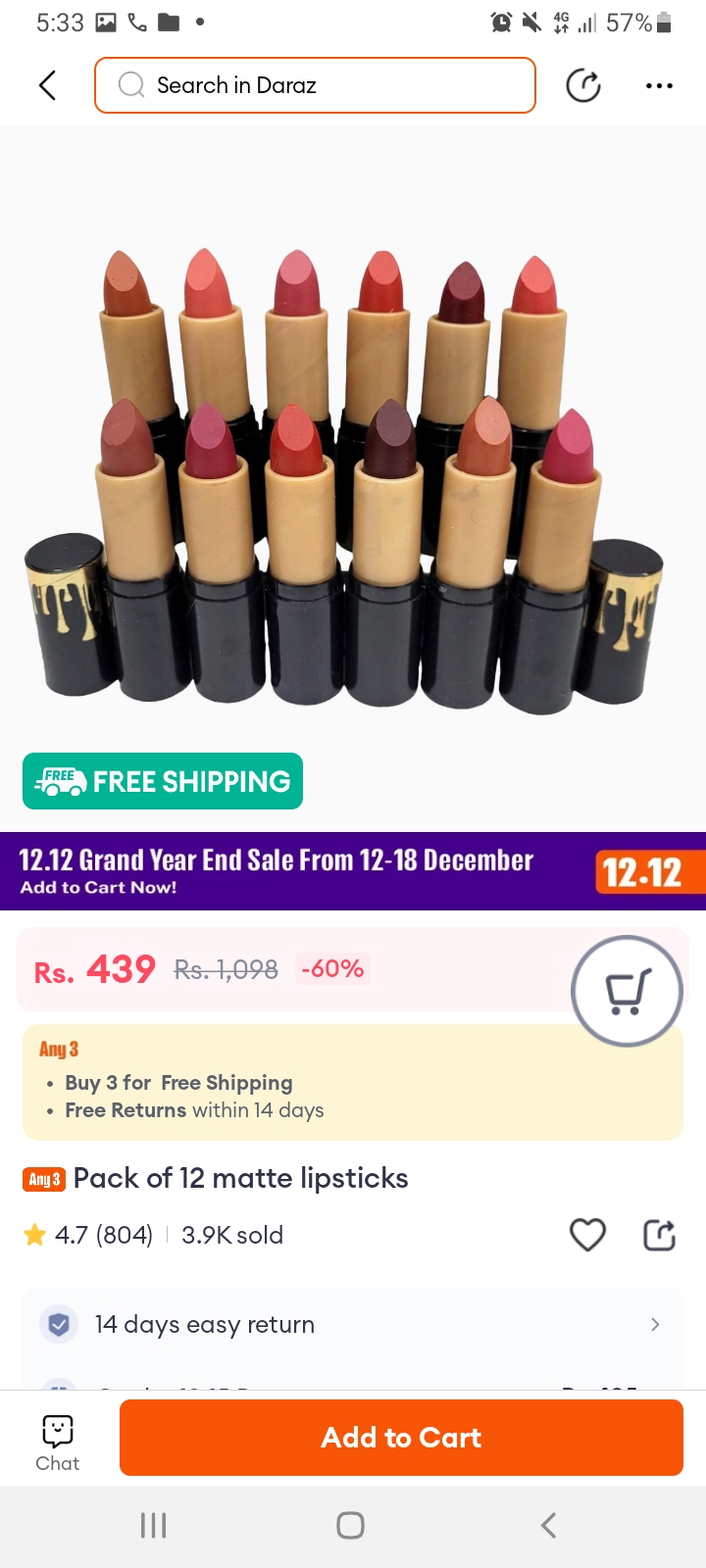
Task: Open Chat with the seller
Action: click(x=57, y=1442)
